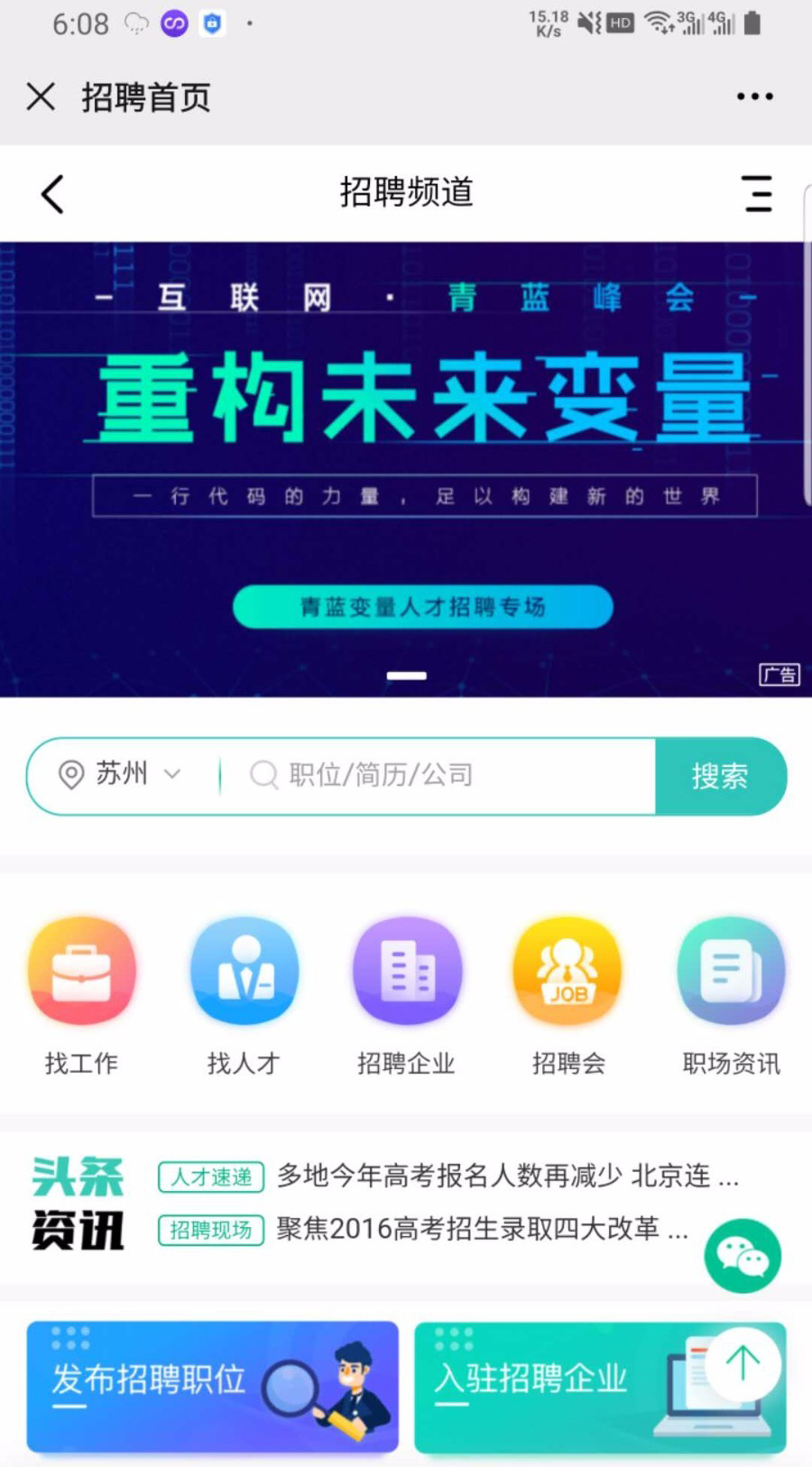Expand the 苏州 city dropdown

[x=122, y=775]
